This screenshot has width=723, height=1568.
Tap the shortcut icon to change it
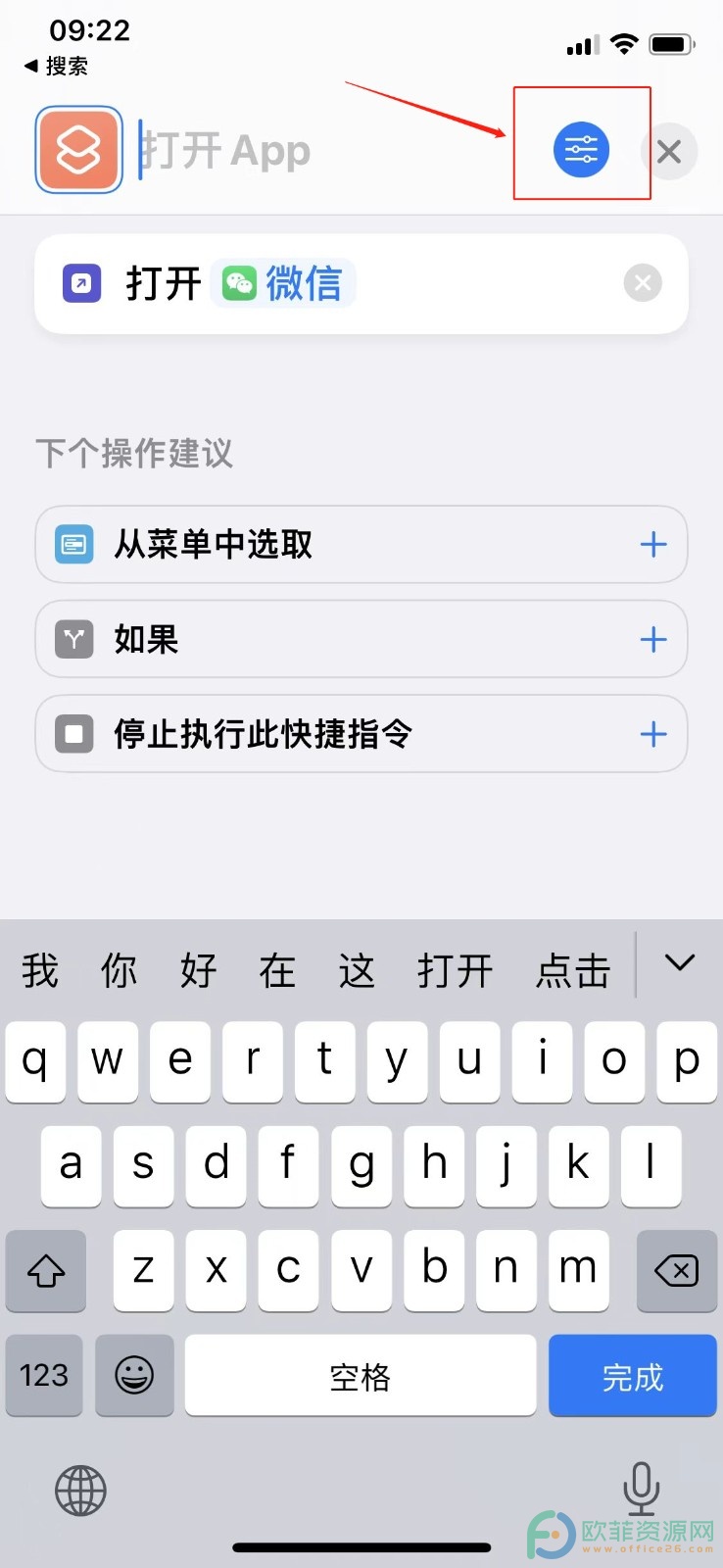78,149
